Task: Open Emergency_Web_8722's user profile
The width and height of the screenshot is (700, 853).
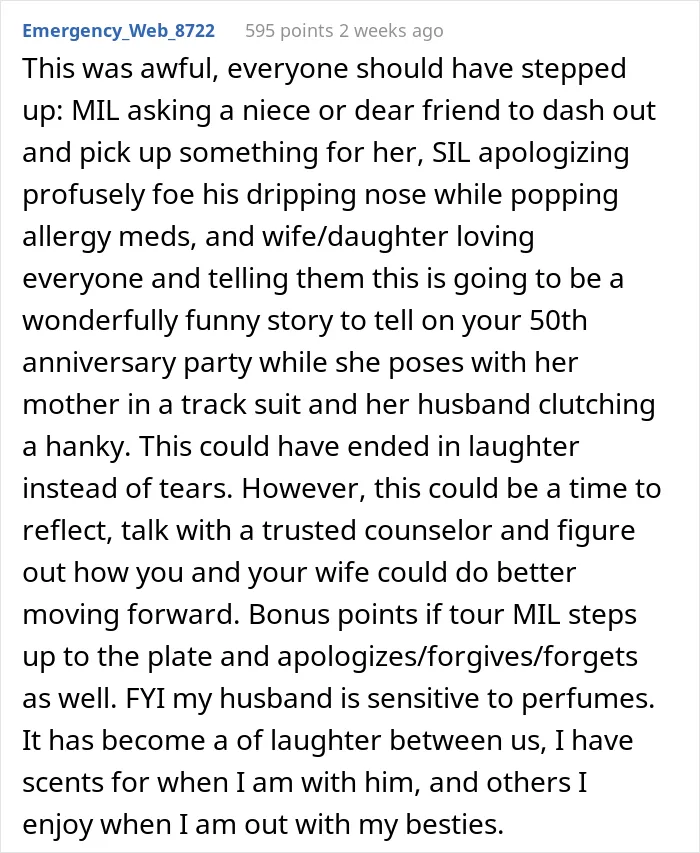Action: 119,30
